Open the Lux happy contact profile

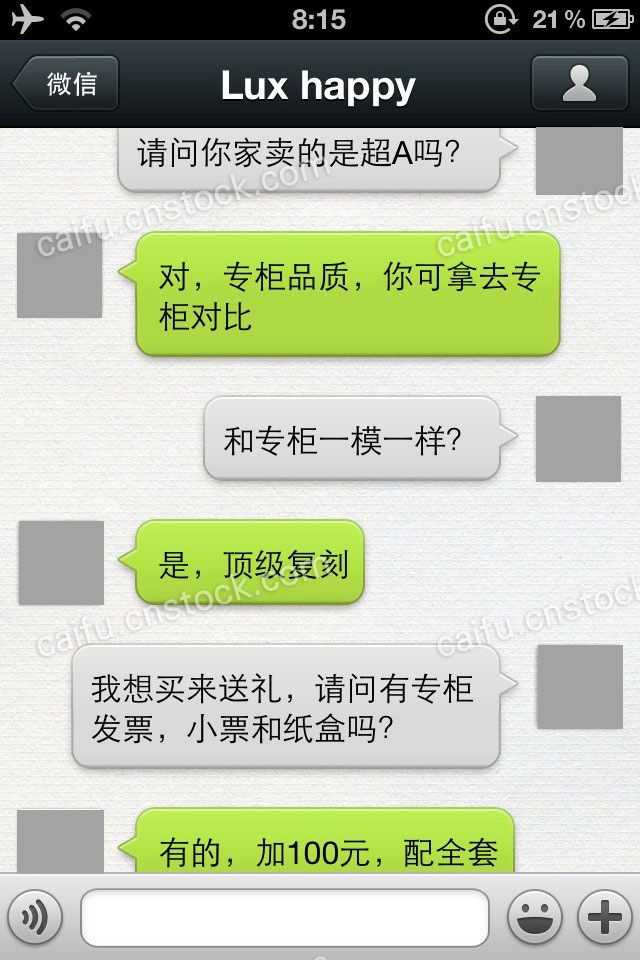[x=579, y=84]
